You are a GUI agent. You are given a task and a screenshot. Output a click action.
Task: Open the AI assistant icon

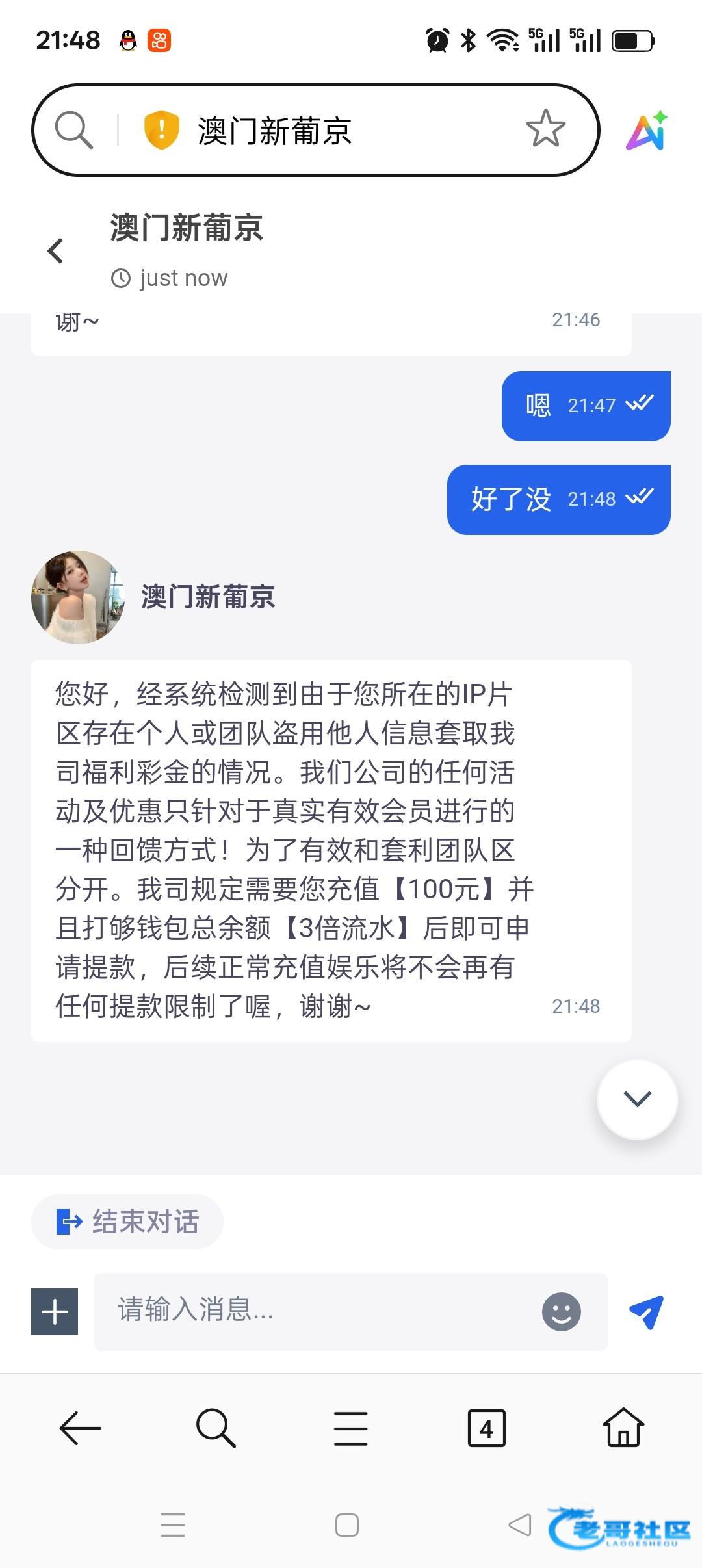pos(646,131)
